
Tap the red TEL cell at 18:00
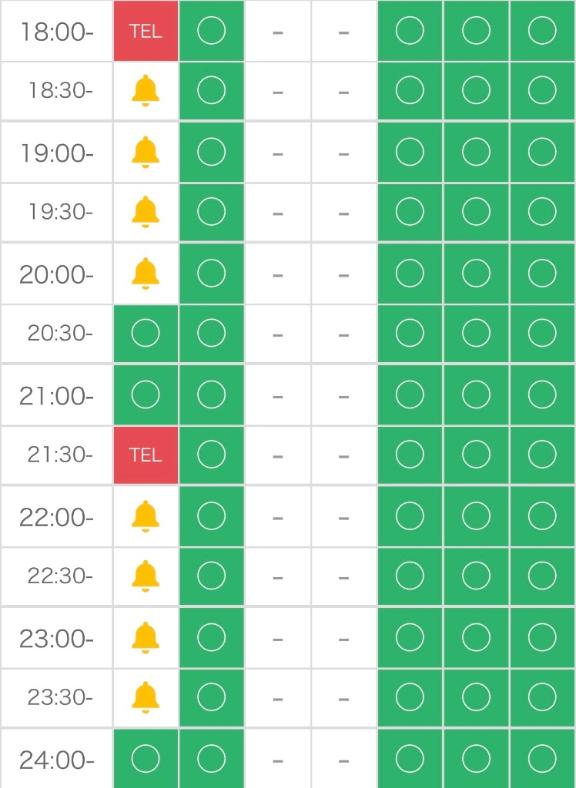coord(146,31)
